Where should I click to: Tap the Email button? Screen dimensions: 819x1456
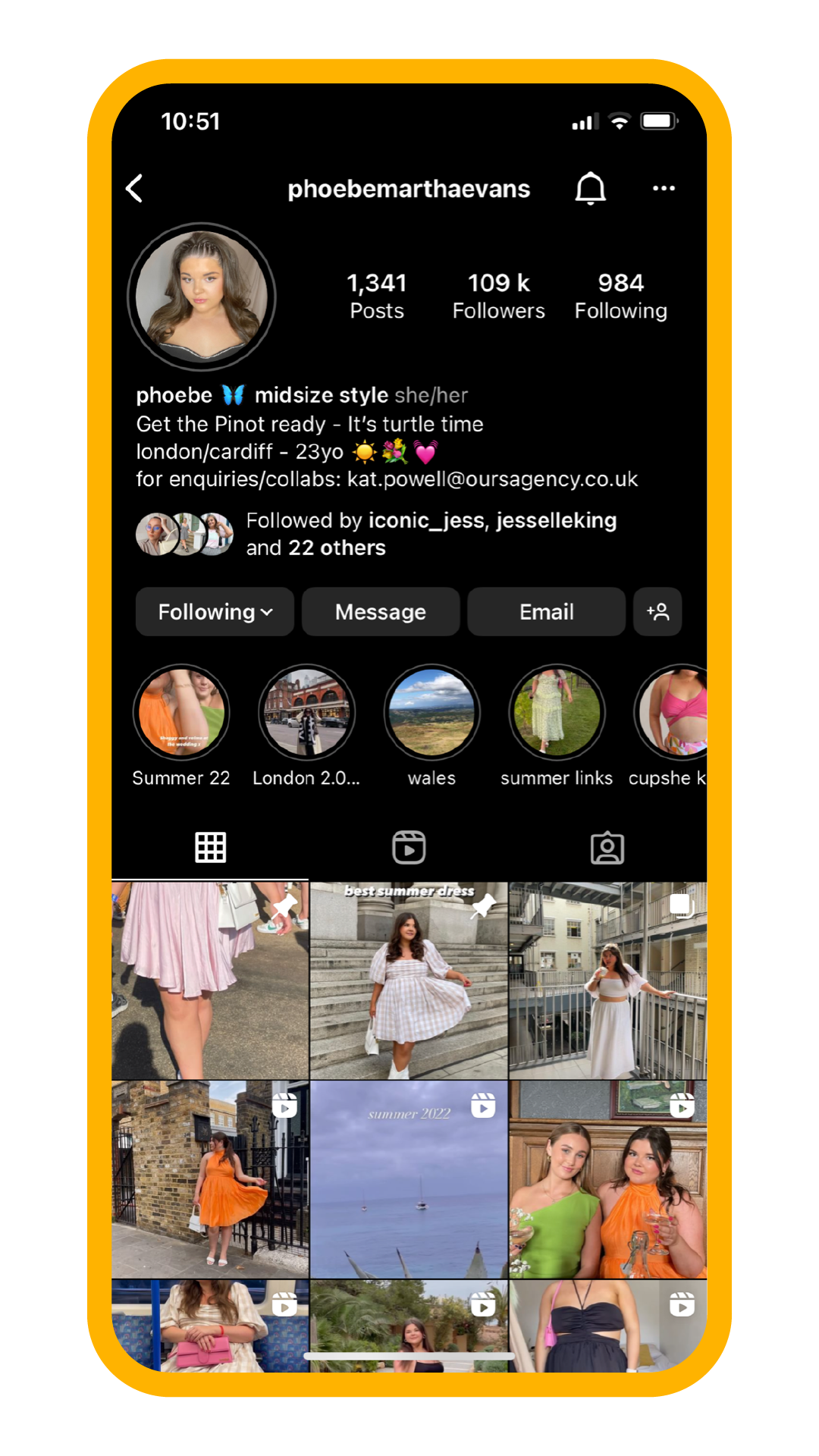(x=546, y=612)
